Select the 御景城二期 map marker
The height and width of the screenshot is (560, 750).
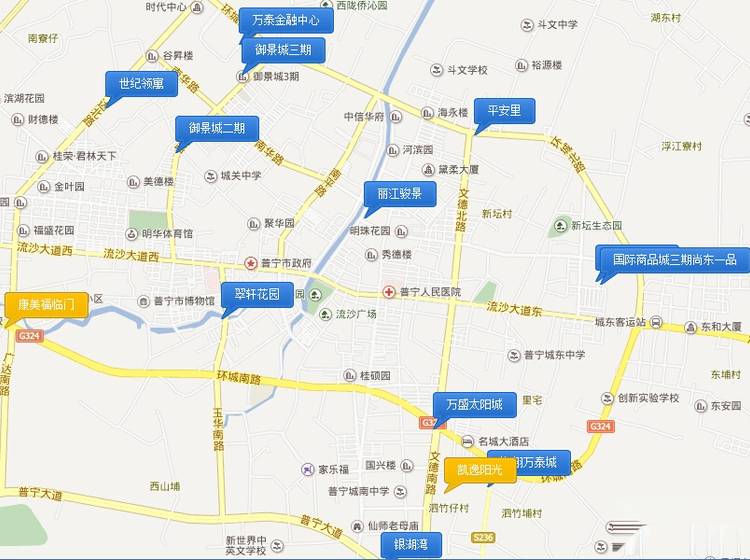[217, 128]
